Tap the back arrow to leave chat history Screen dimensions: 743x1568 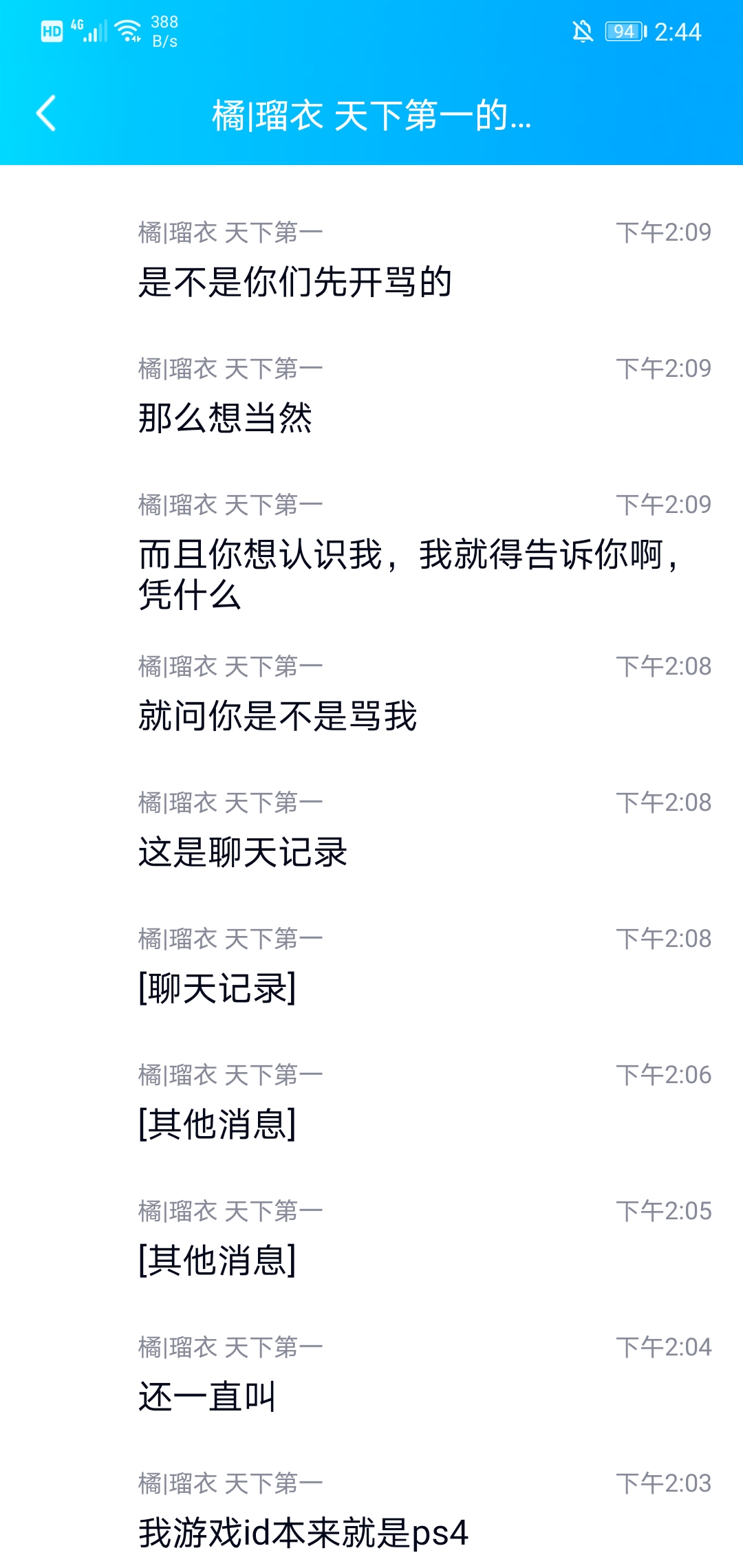pyautogui.click(x=45, y=112)
